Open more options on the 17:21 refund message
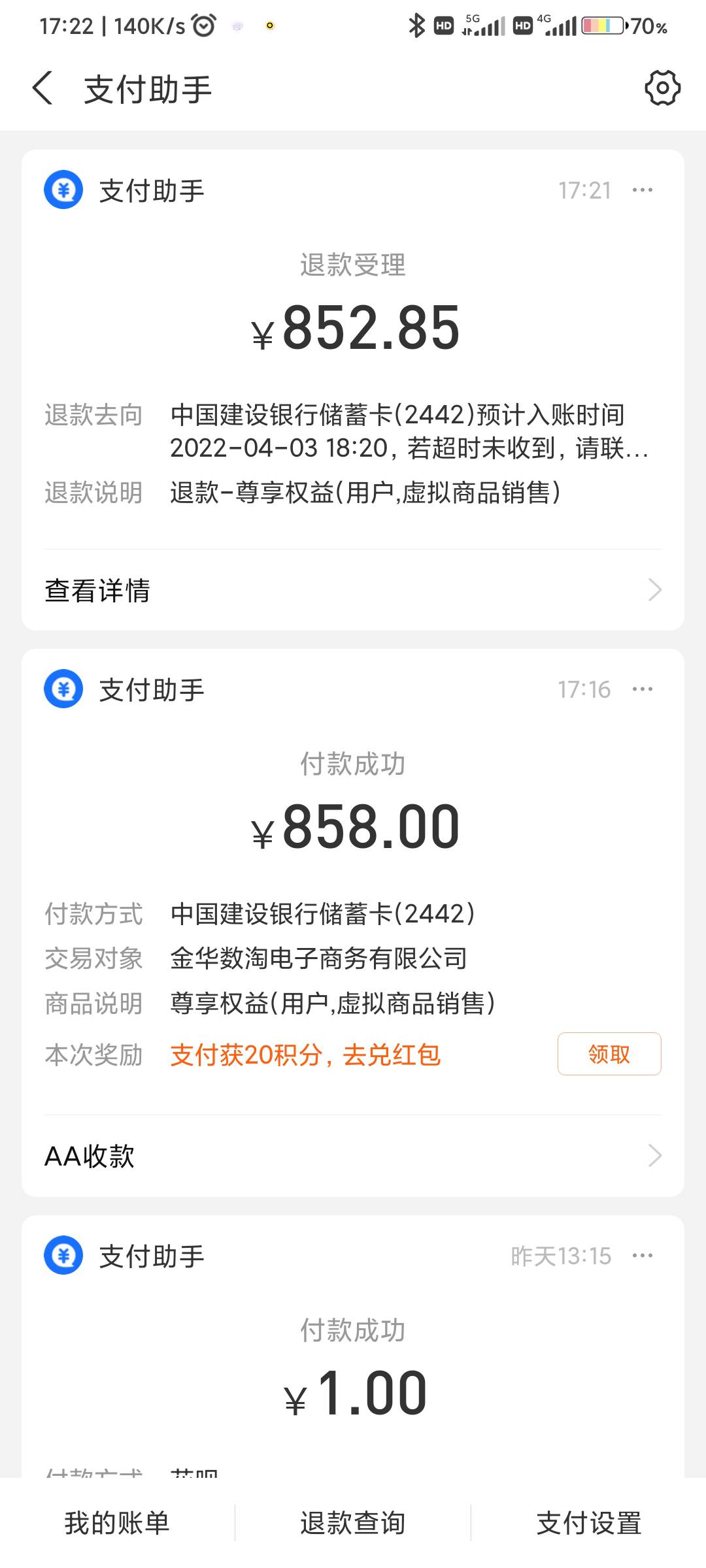This screenshot has height=1568, width=706. [x=642, y=190]
